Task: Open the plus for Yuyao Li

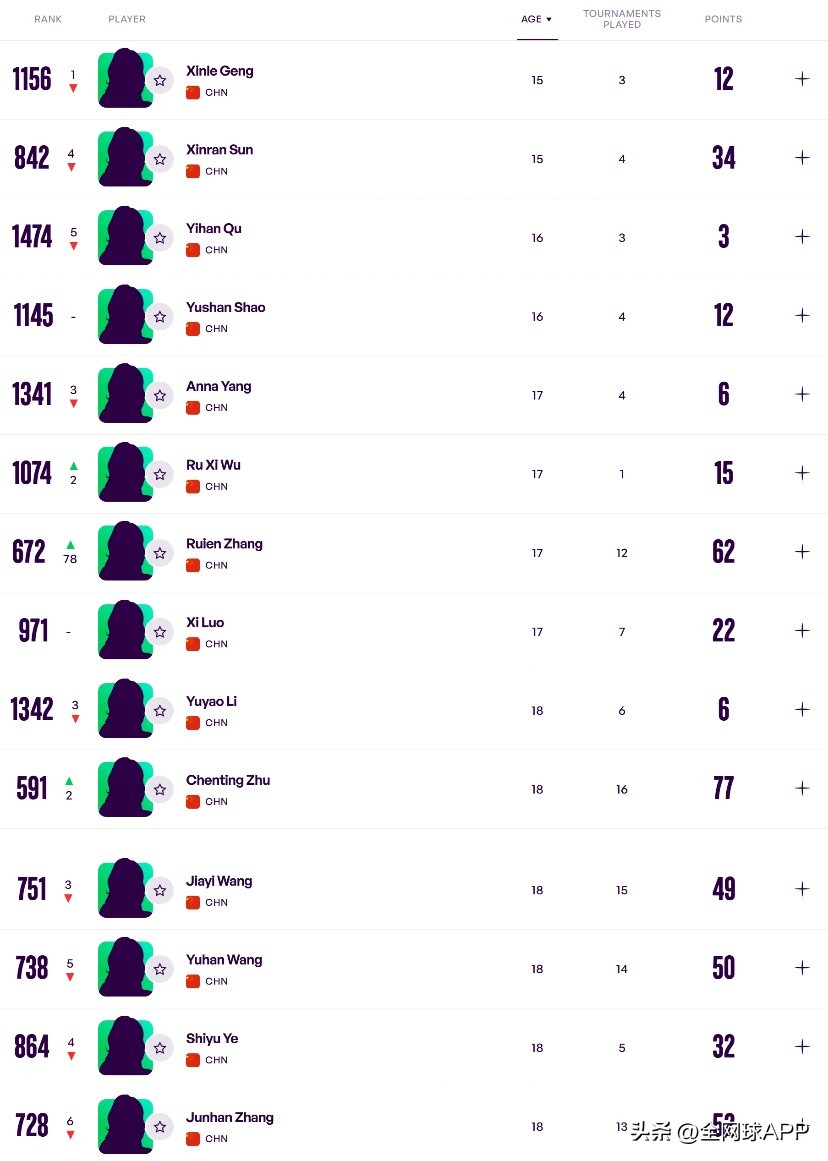Action: 802,709
